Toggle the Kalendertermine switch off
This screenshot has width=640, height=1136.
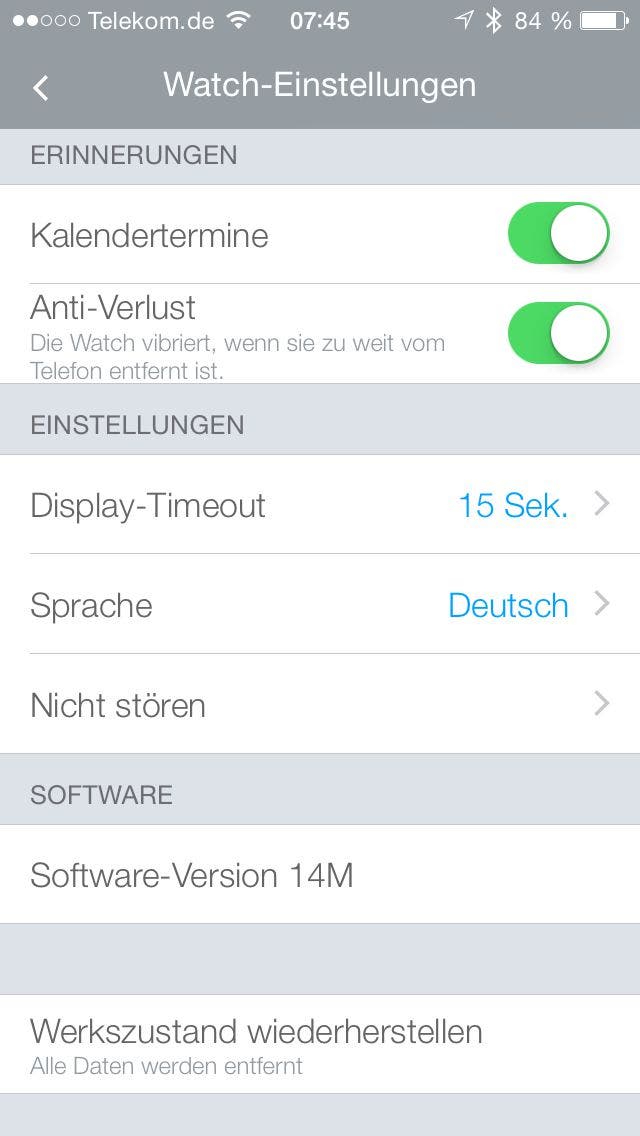(558, 234)
